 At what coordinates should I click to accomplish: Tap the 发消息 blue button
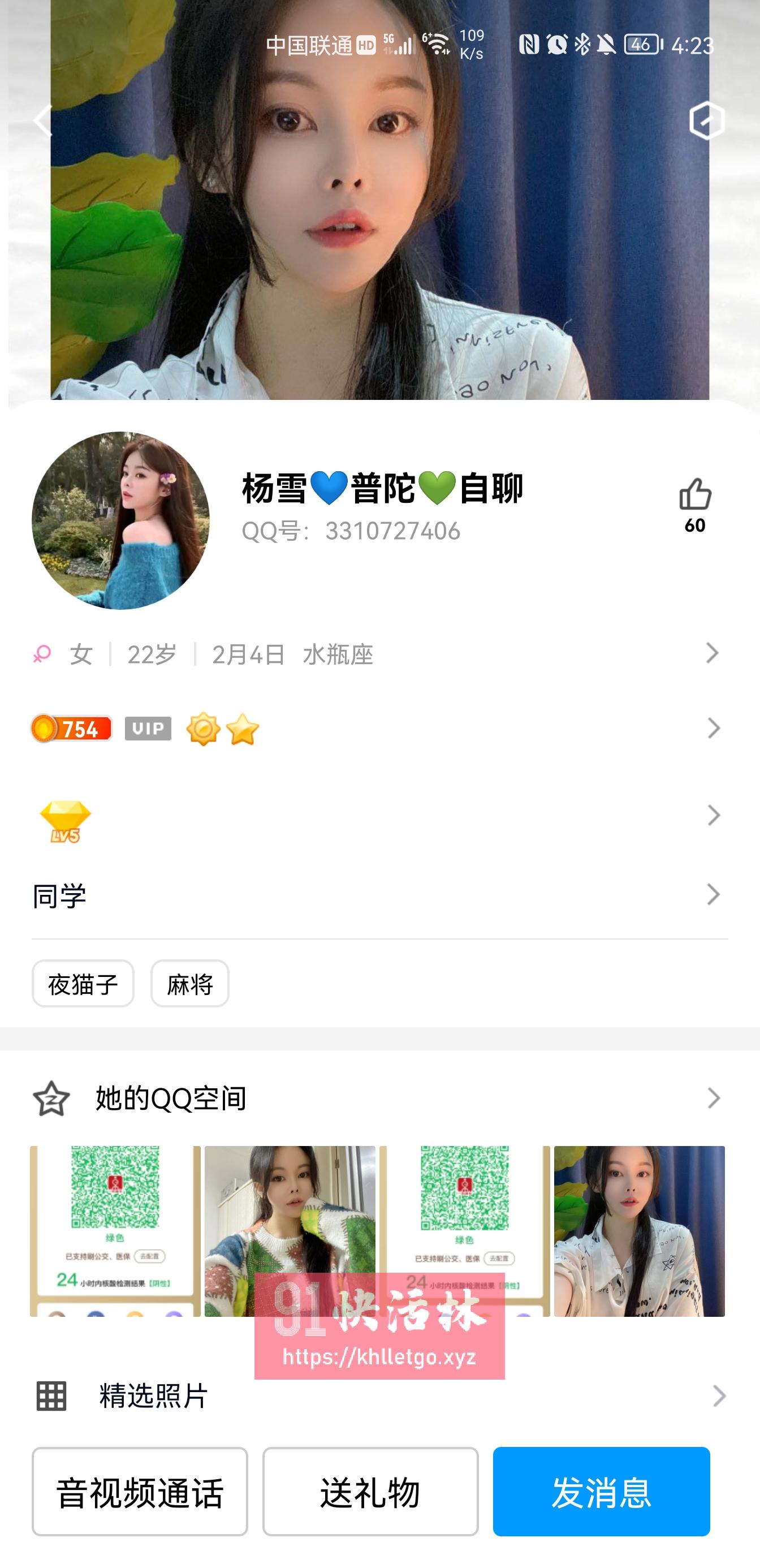pyautogui.click(x=602, y=1493)
